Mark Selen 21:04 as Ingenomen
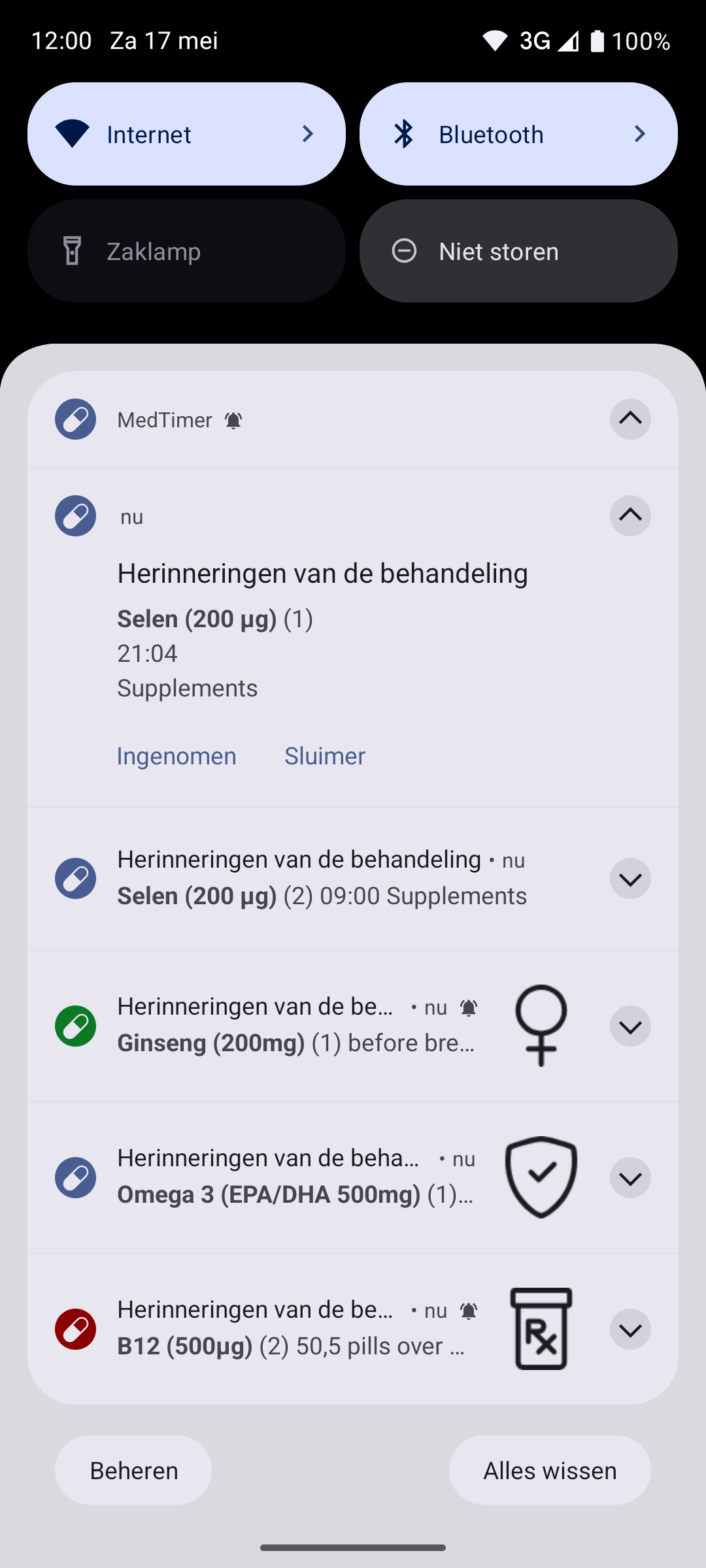Image resolution: width=706 pixels, height=1568 pixels. 176,756
